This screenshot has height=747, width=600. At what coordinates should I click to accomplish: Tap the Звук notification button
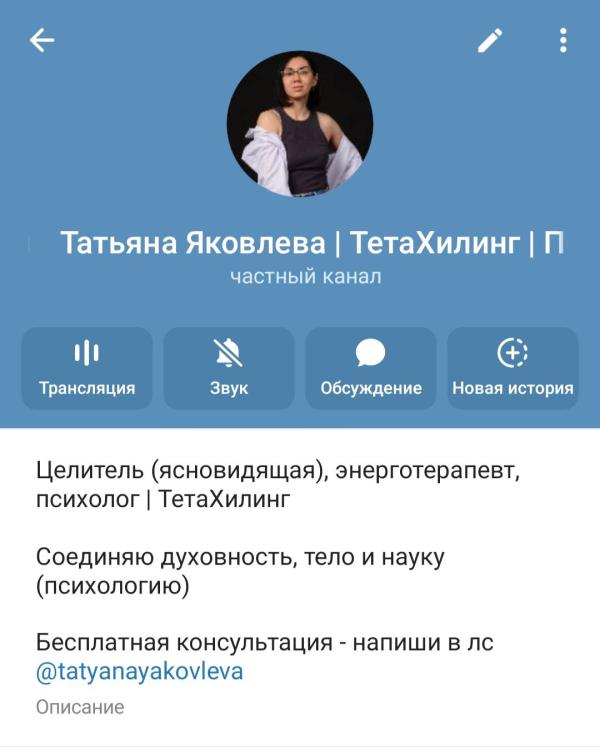[x=229, y=368]
